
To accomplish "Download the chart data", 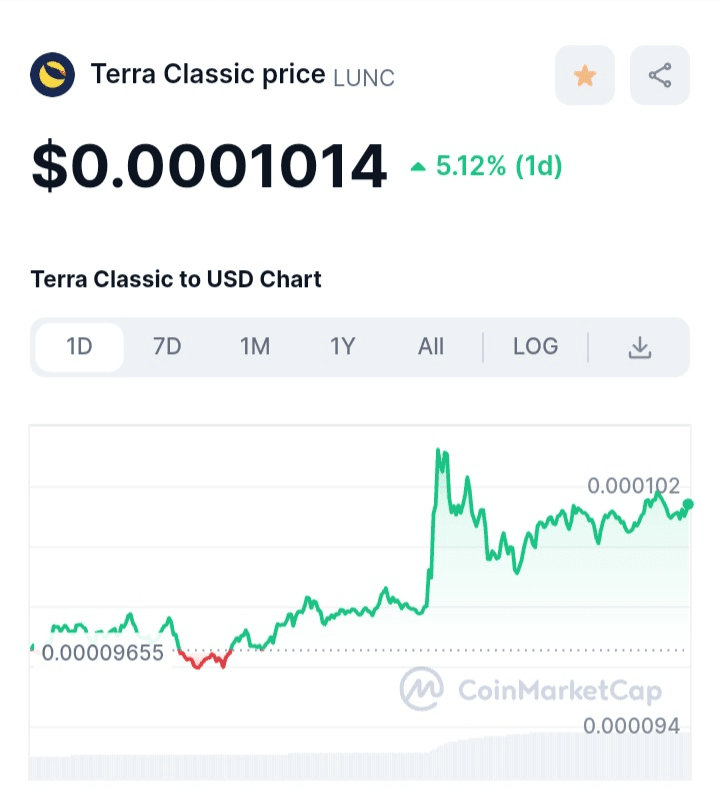I will tap(639, 347).
